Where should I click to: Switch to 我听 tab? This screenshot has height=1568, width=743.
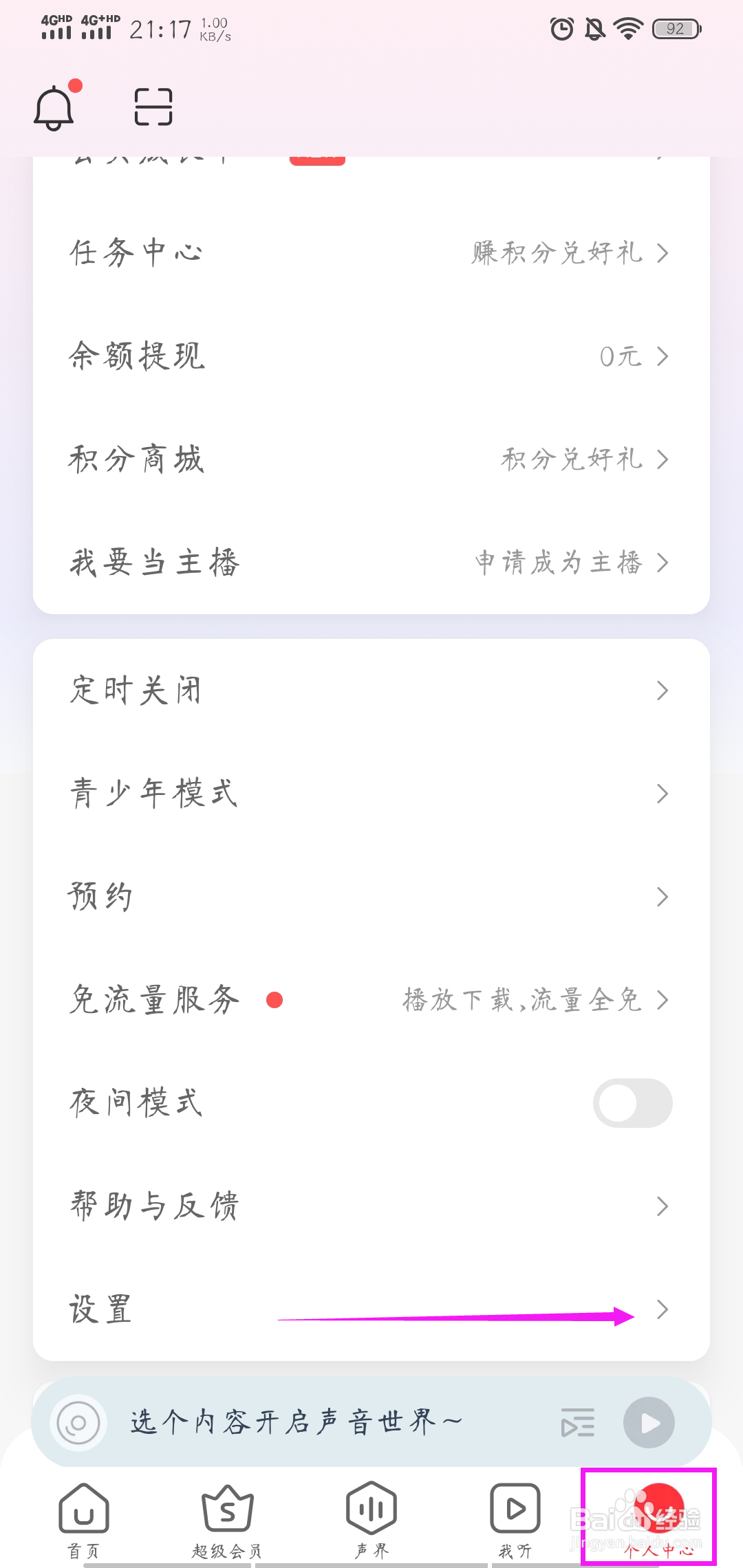515,1521
